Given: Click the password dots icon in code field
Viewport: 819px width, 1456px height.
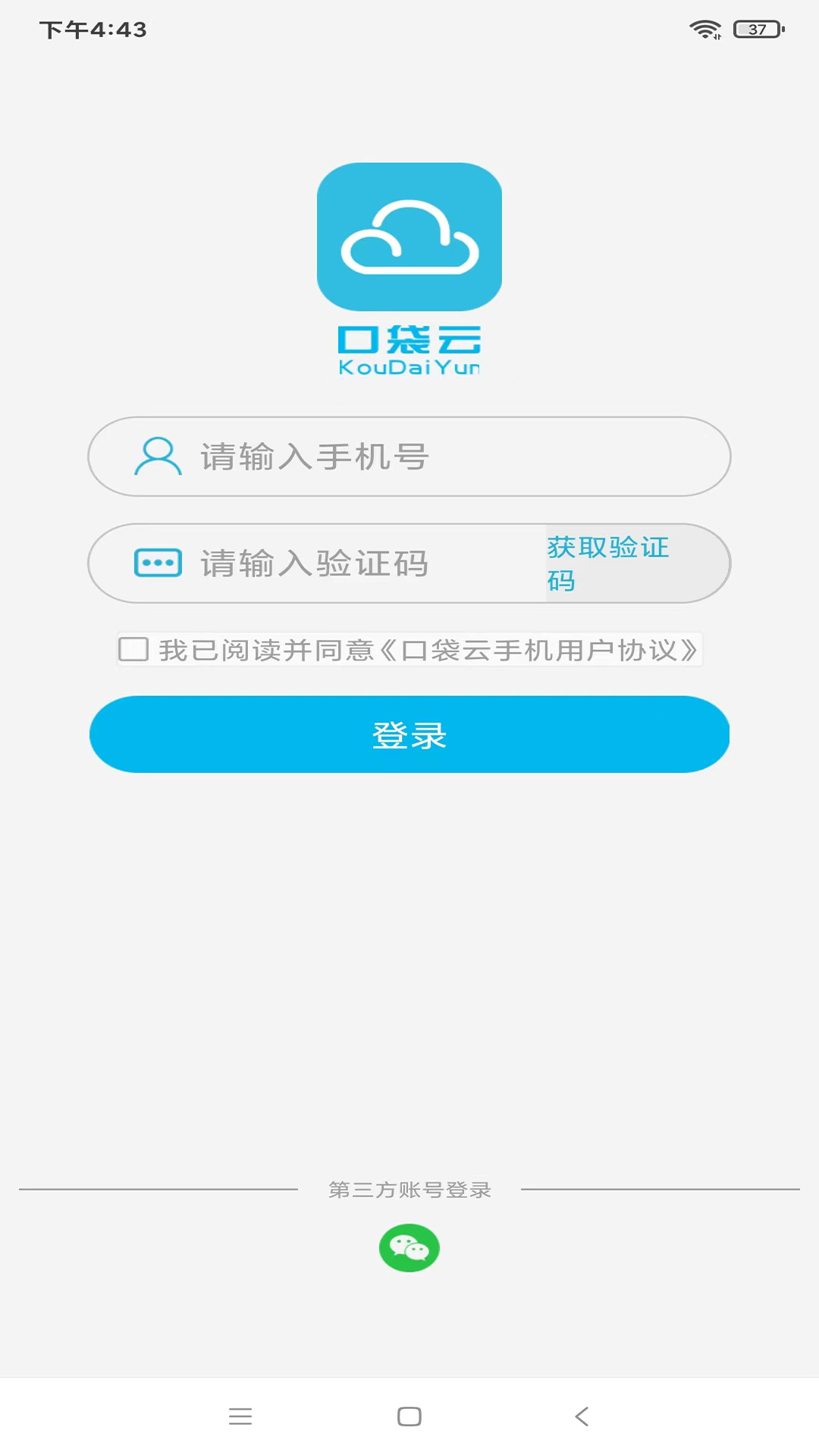Looking at the screenshot, I should [x=157, y=563].
